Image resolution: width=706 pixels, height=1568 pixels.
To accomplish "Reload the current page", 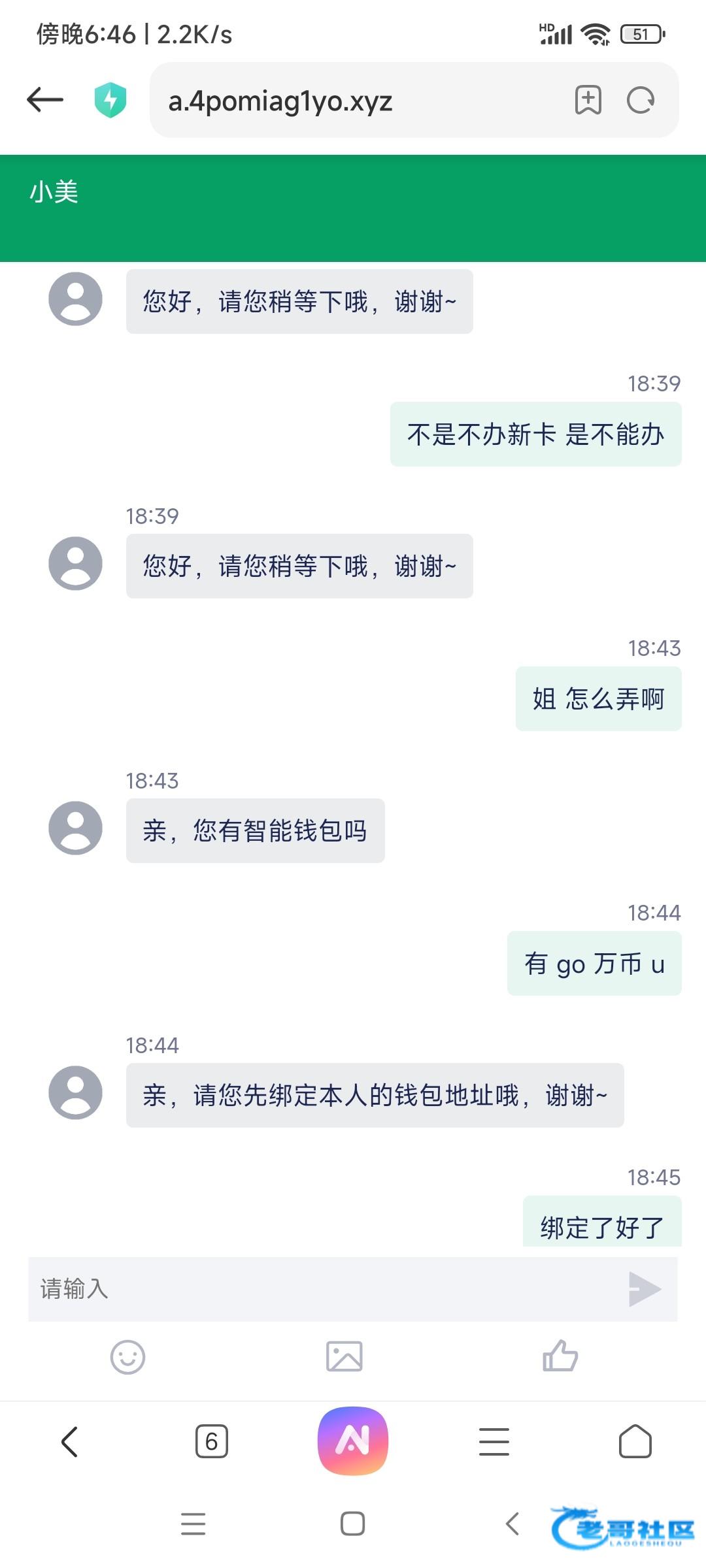I will pos(640,100).
